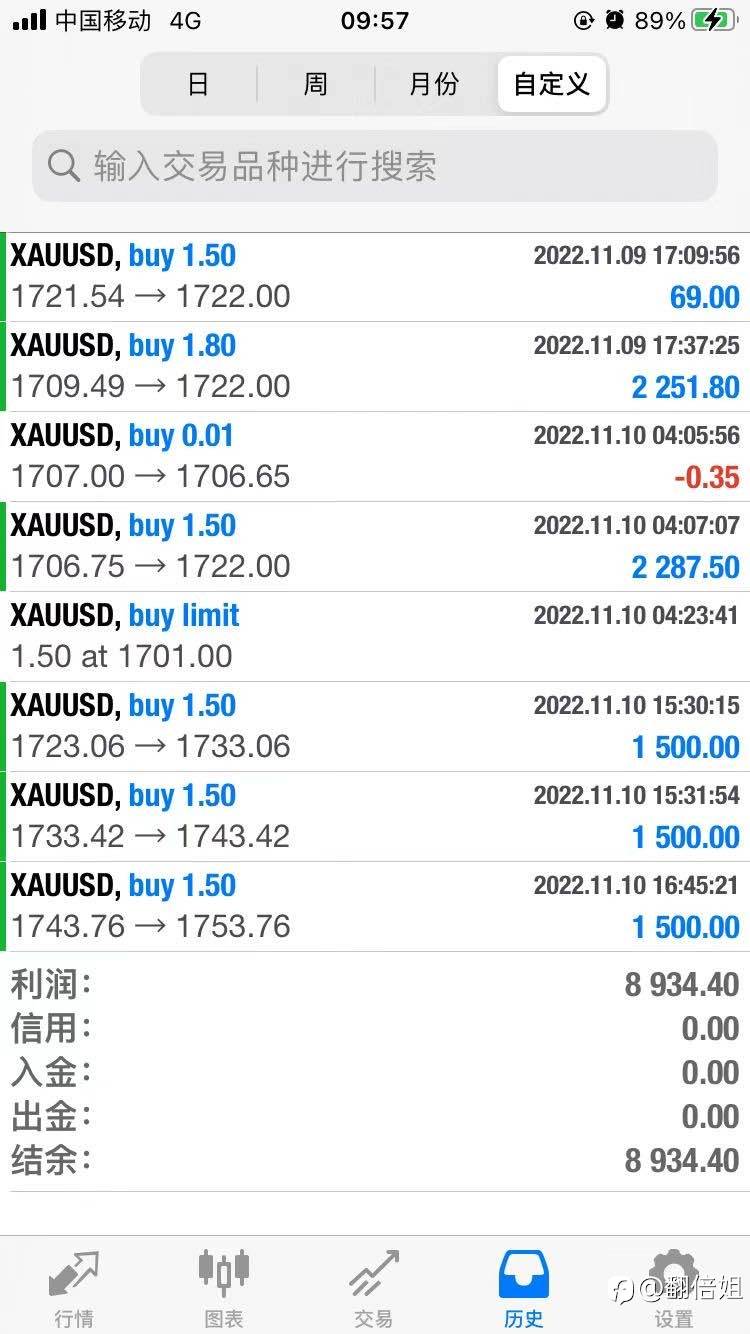
Task: Switch to the 日 period tab
Action: pyautogui.click(x=199, y=84)
